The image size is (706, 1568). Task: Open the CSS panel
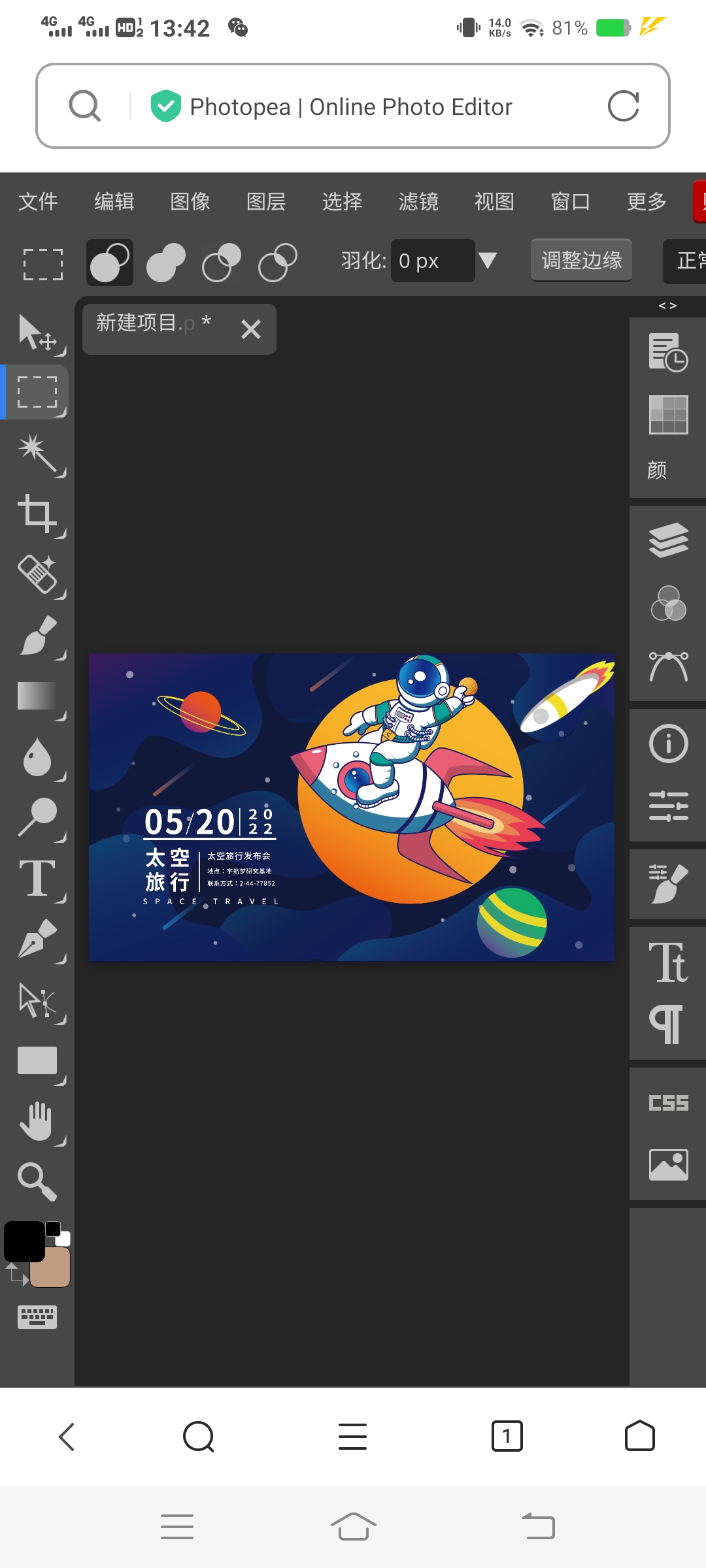click(x=668, y=1103)
